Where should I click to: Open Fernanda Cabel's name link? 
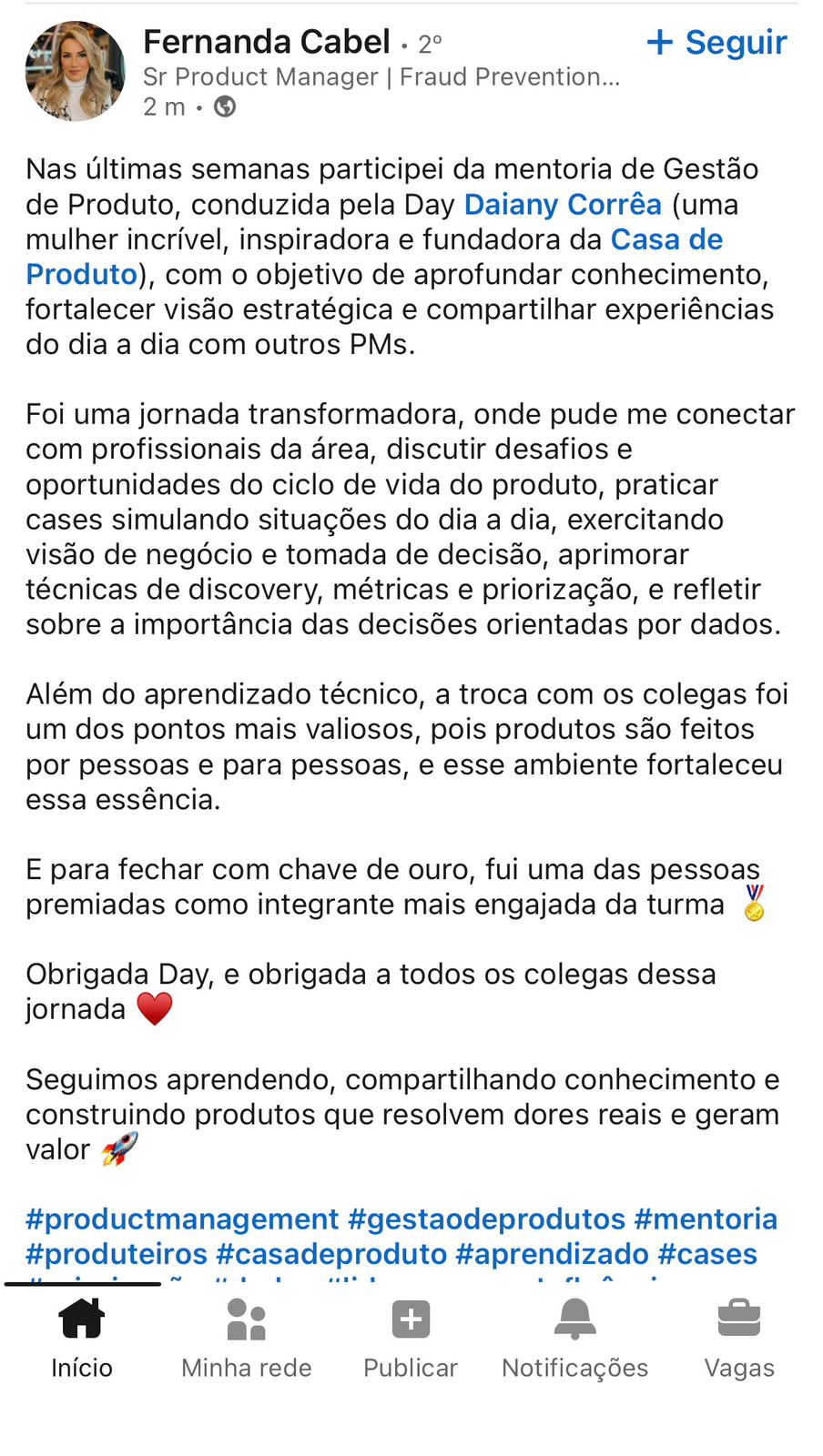[267, 42]
